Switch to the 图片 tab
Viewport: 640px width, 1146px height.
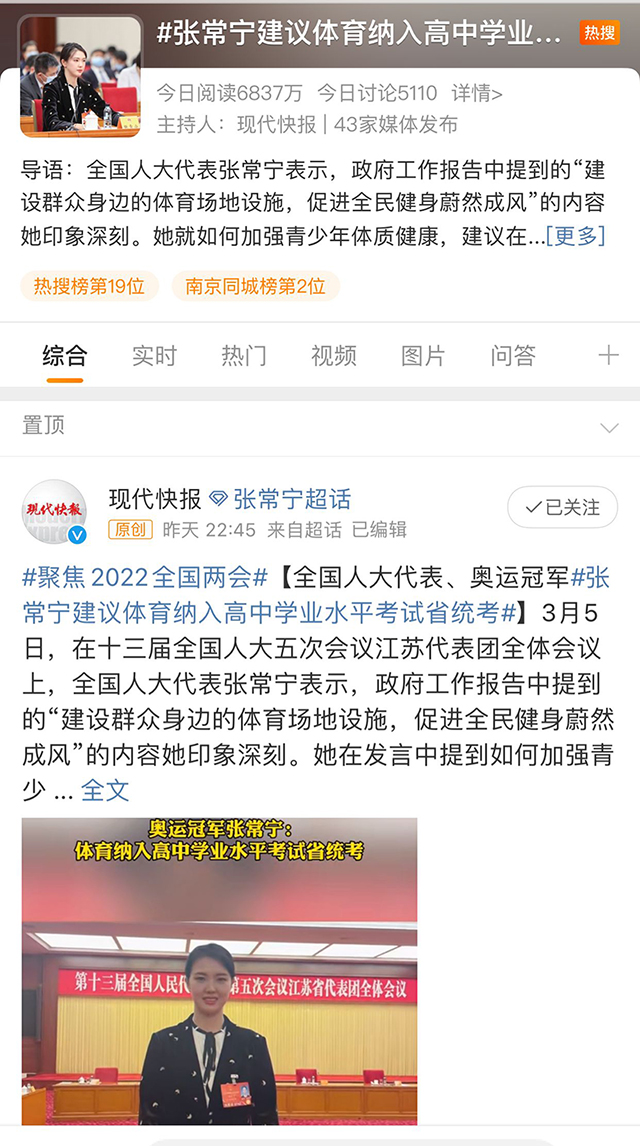coord(423,355)
